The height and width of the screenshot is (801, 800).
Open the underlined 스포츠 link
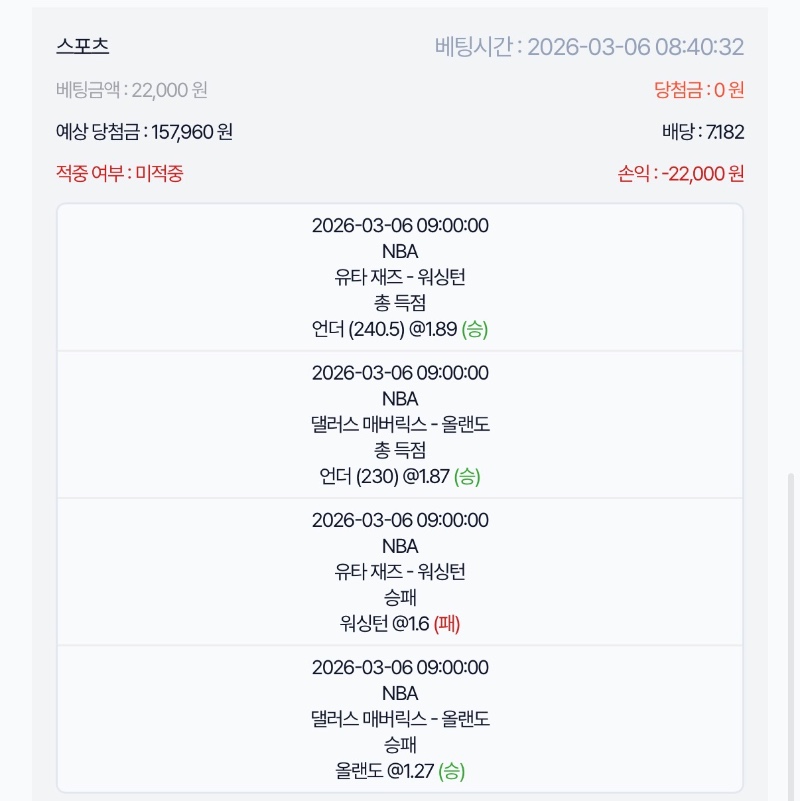coord(83,46)
